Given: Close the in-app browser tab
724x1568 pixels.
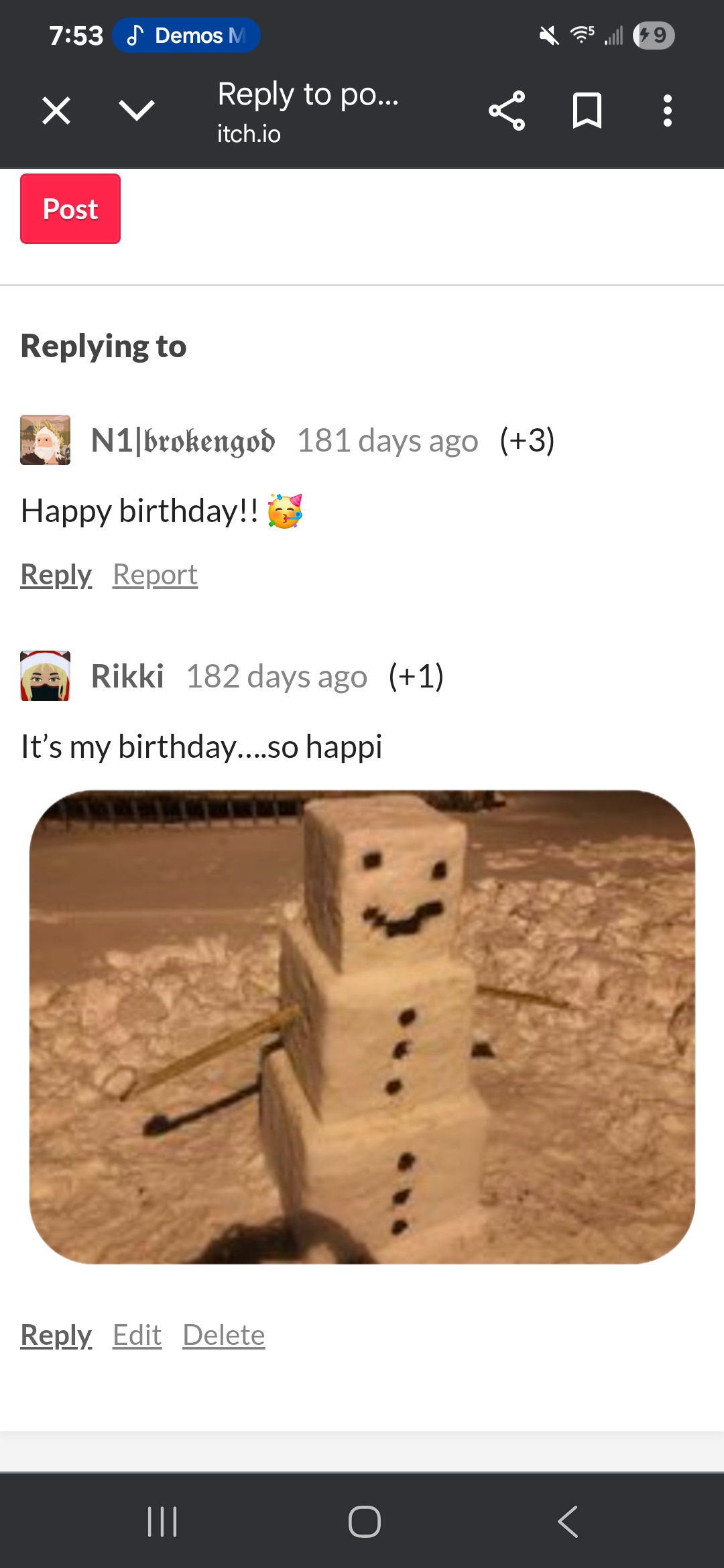Looking at the screenshot, I should (56, 111).
